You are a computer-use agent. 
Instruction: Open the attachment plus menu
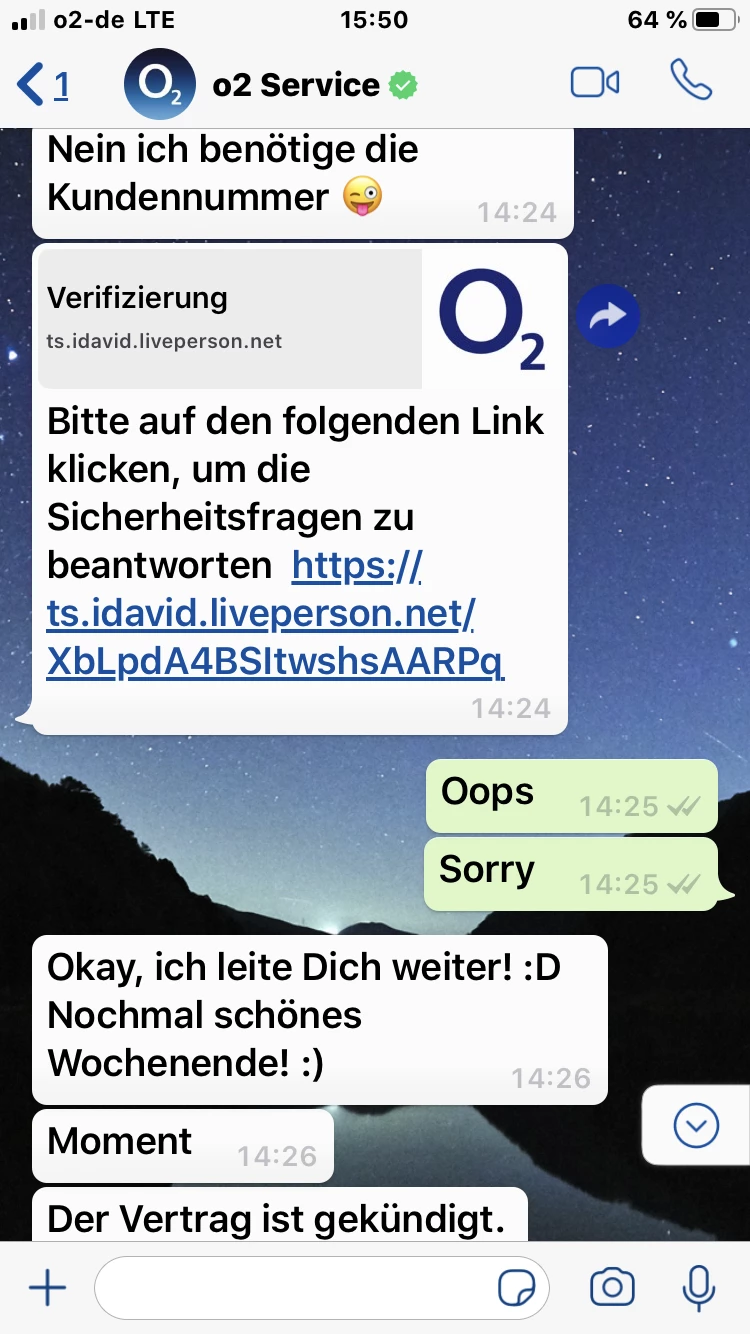coord(47,1288)
